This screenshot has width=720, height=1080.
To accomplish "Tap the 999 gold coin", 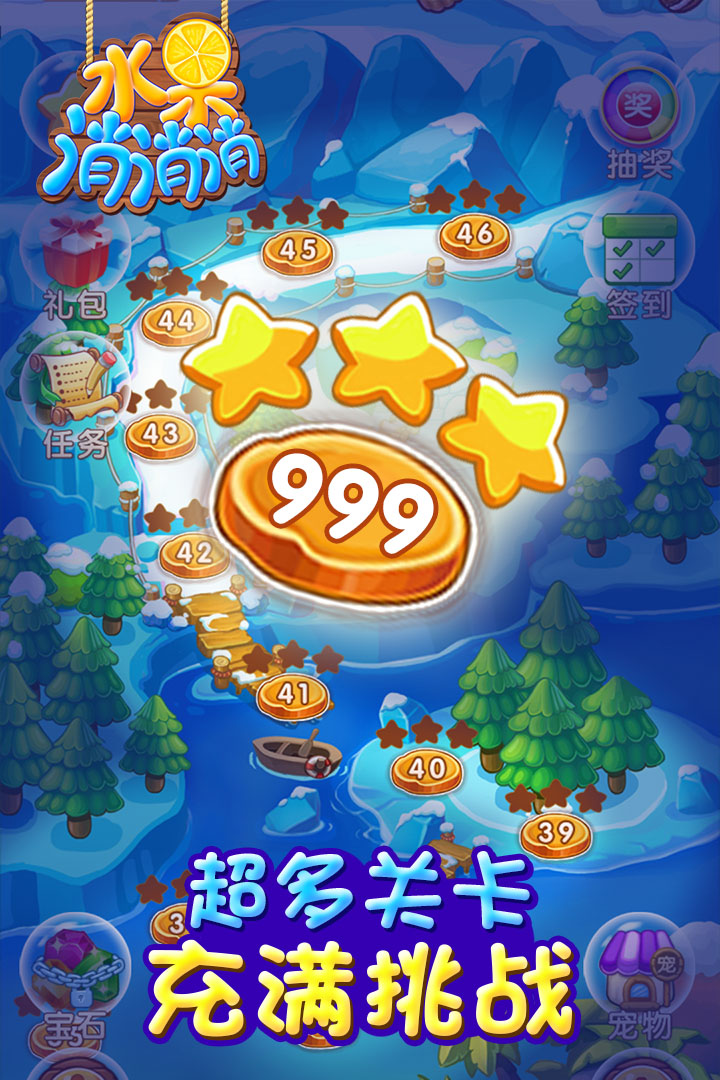I will pyautogui.click(x=350, y=505).
